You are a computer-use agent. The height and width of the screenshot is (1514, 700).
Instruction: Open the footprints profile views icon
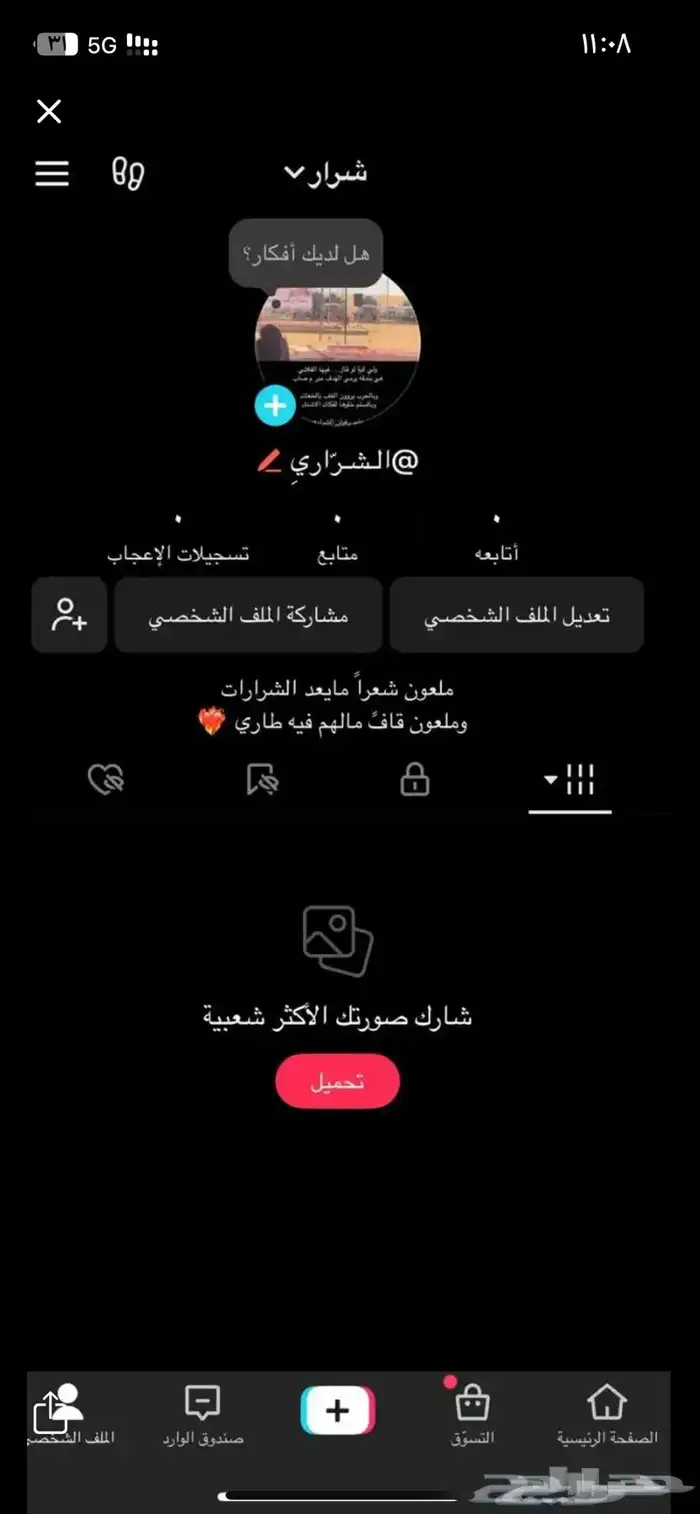point(128,173)
